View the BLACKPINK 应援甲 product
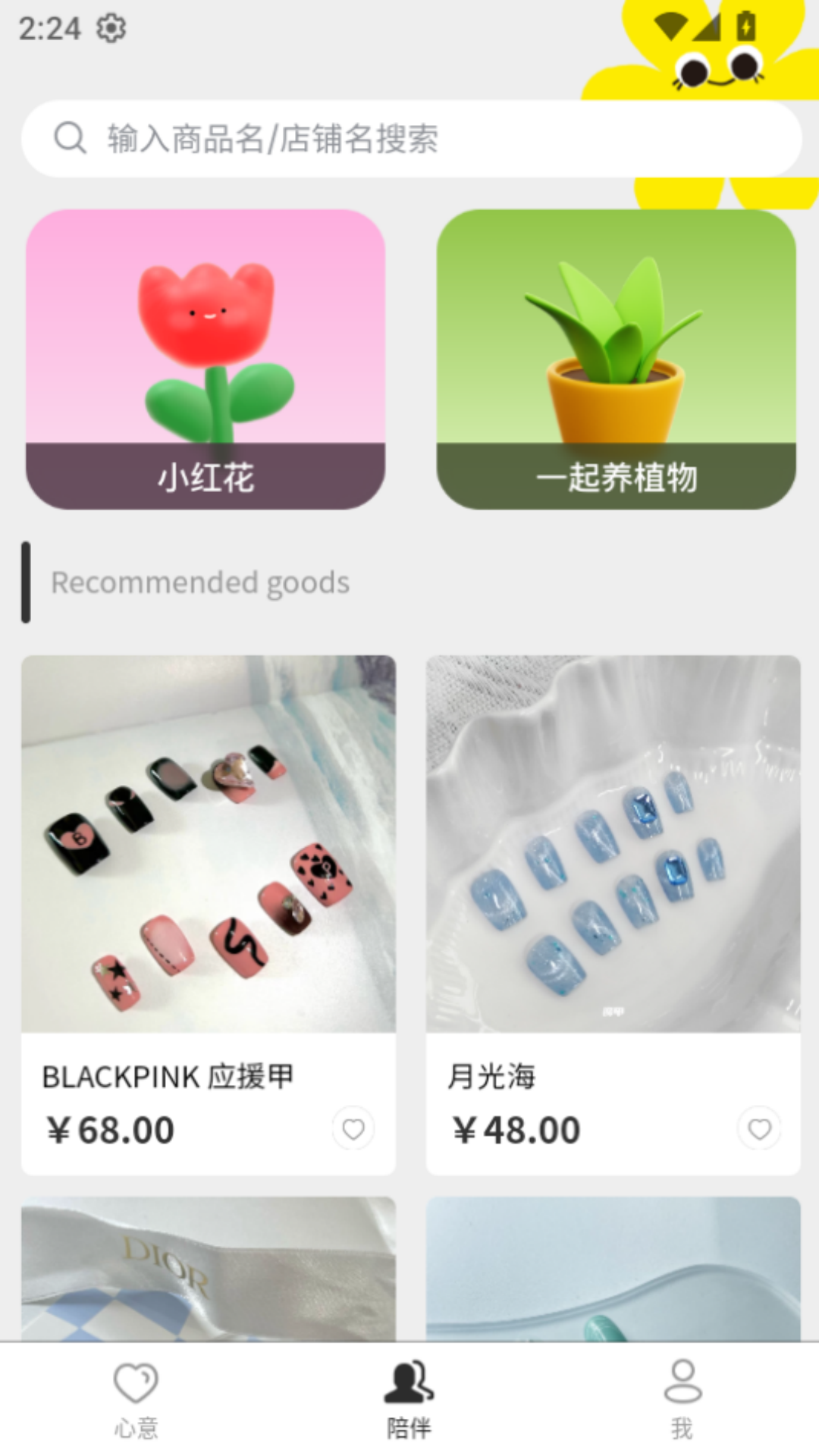 [208, 843]
